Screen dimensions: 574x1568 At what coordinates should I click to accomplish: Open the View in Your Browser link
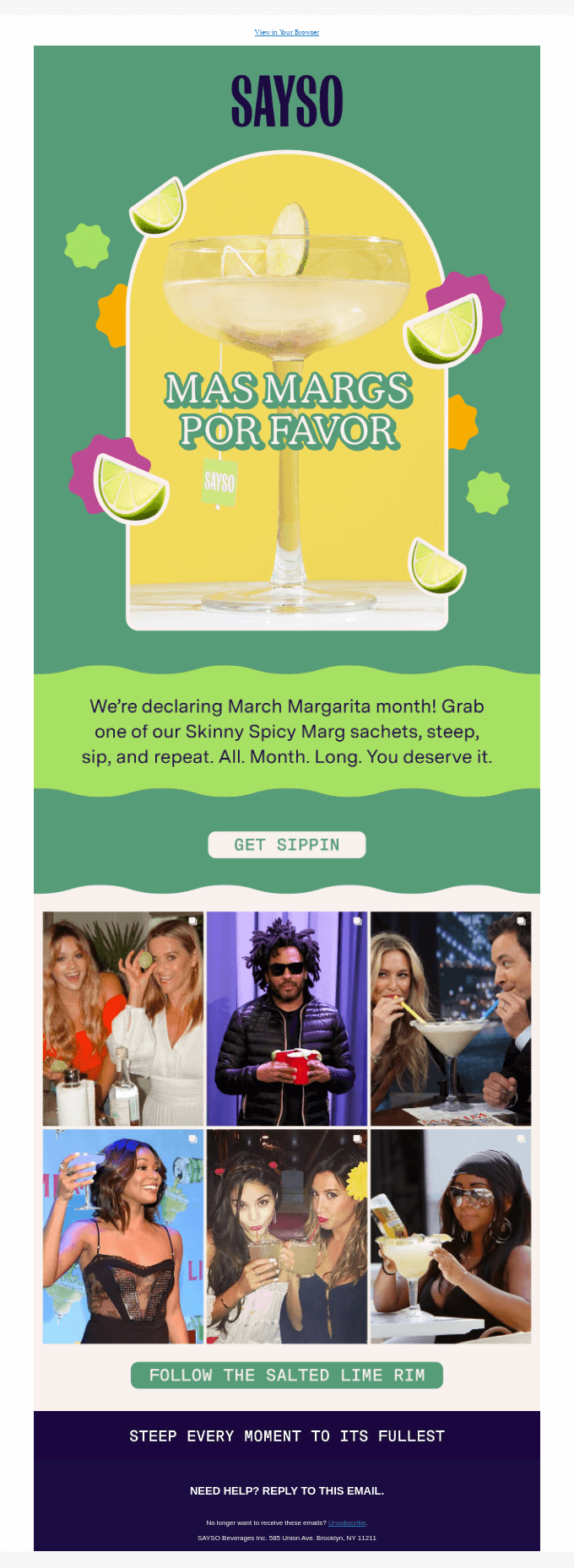287,32
